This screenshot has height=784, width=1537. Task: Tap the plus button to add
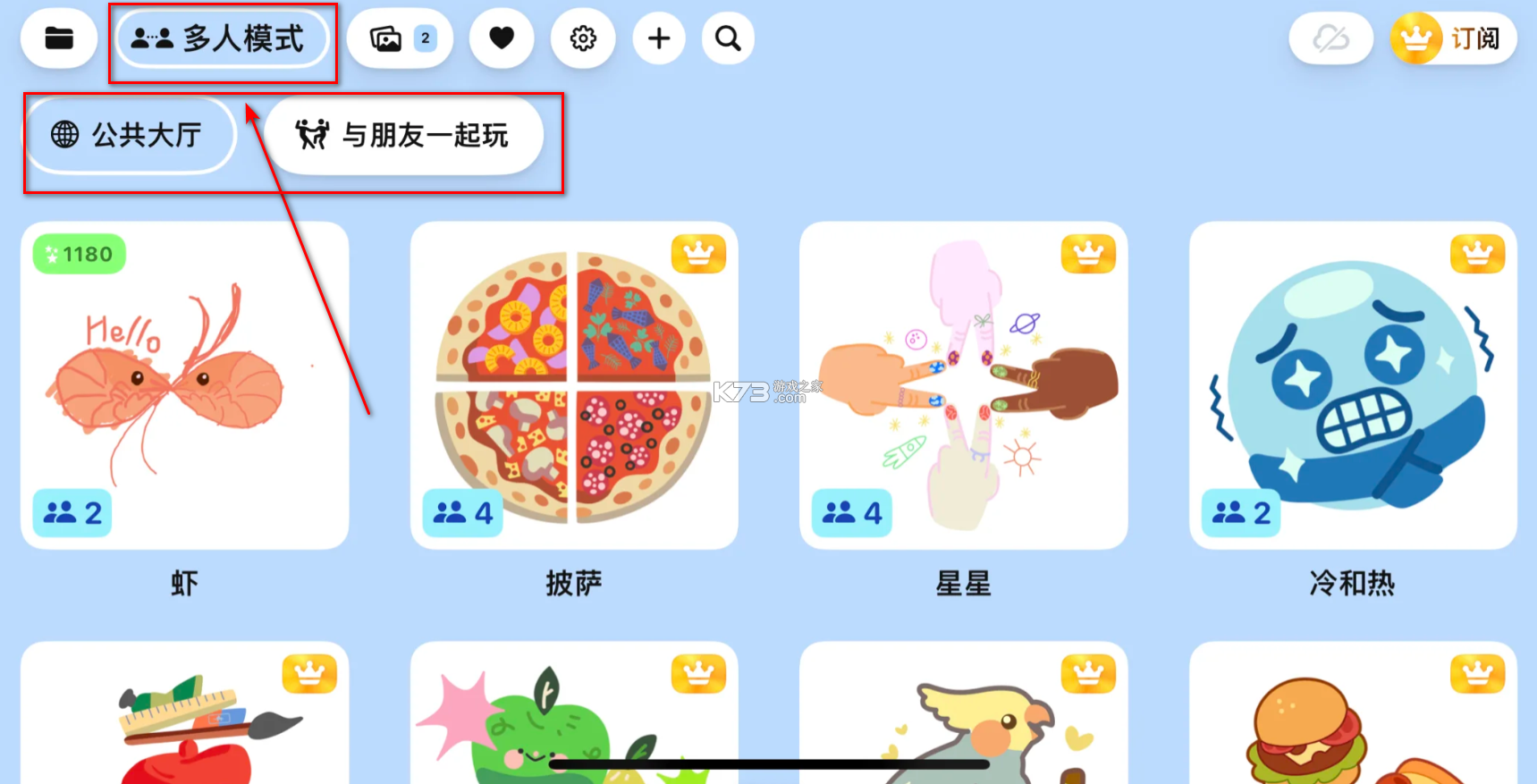click(659, 38)
